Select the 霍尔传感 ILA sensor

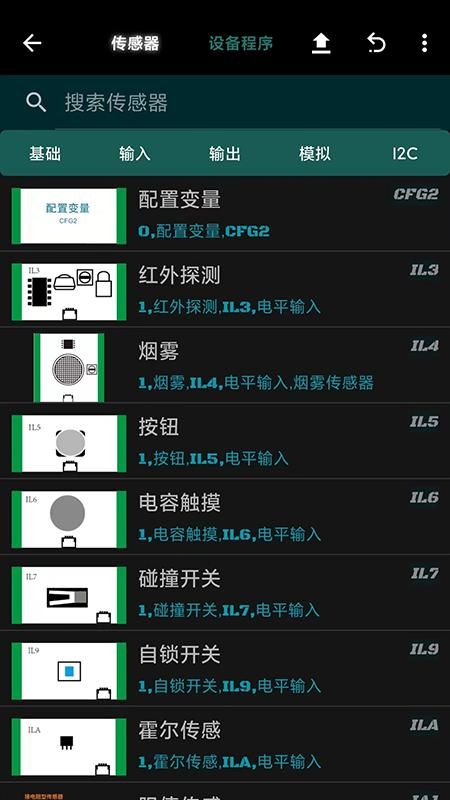point(225,745)
